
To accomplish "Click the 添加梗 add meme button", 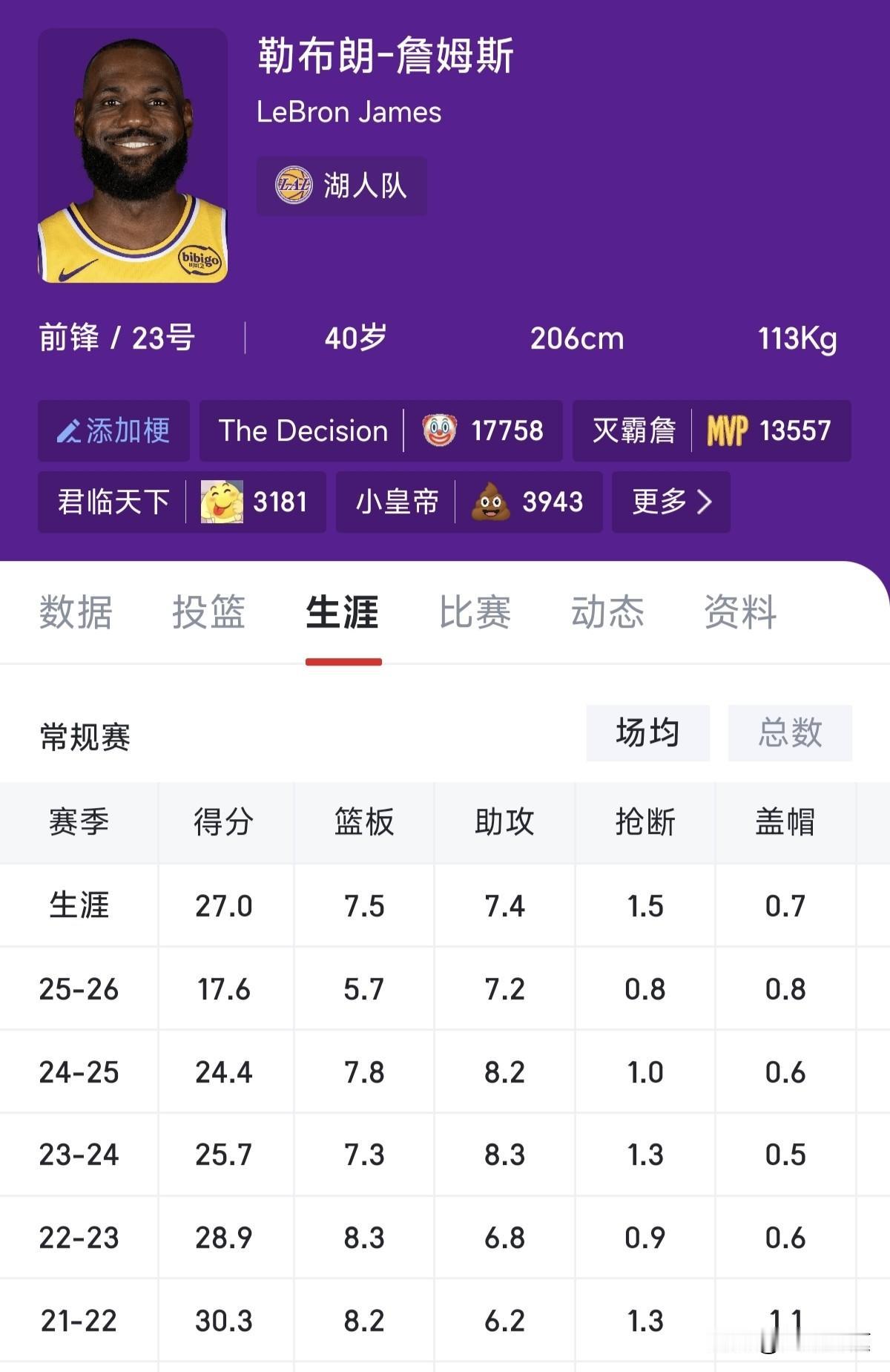I will (113, 430).
